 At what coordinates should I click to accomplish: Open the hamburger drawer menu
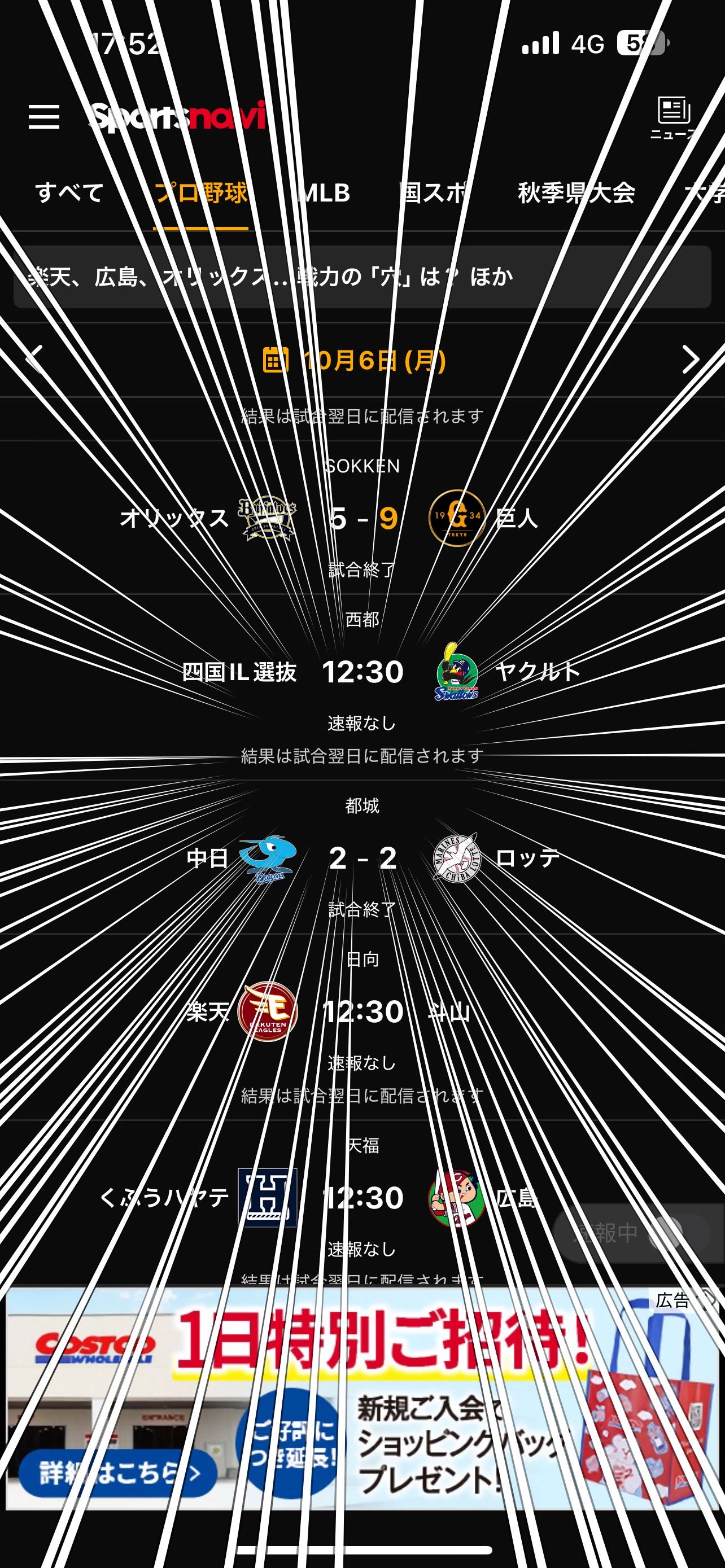coord(44,116)
